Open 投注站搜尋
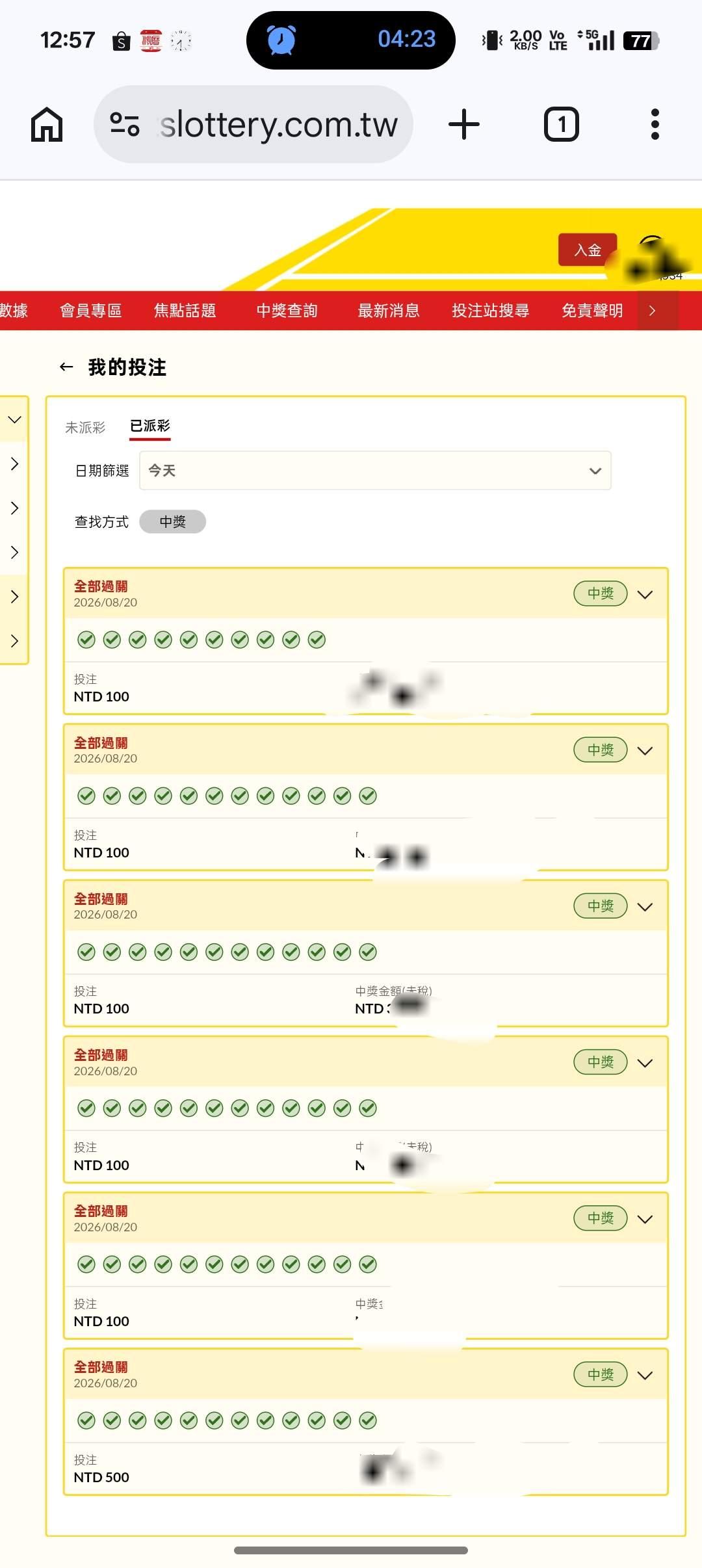 491,311
